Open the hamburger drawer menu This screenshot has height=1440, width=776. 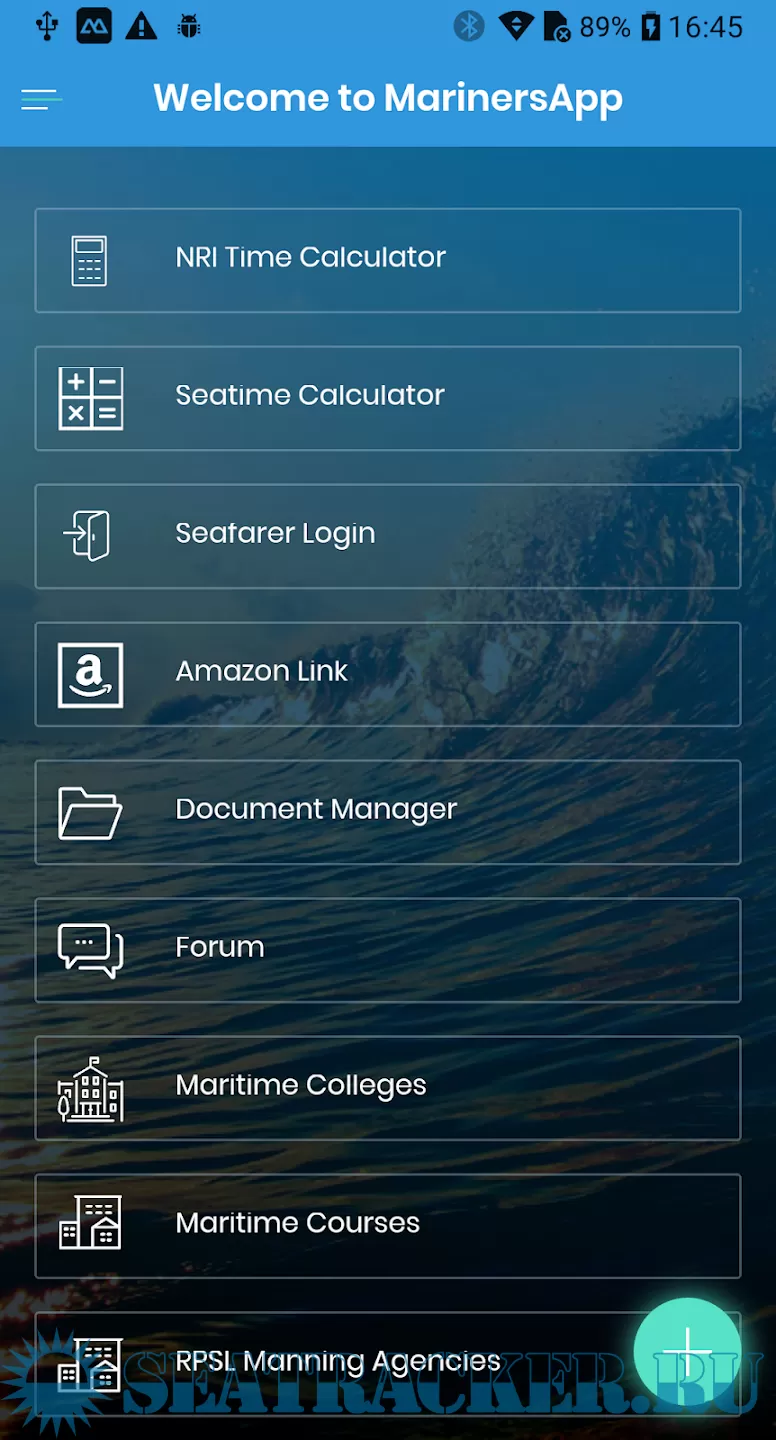41,98
